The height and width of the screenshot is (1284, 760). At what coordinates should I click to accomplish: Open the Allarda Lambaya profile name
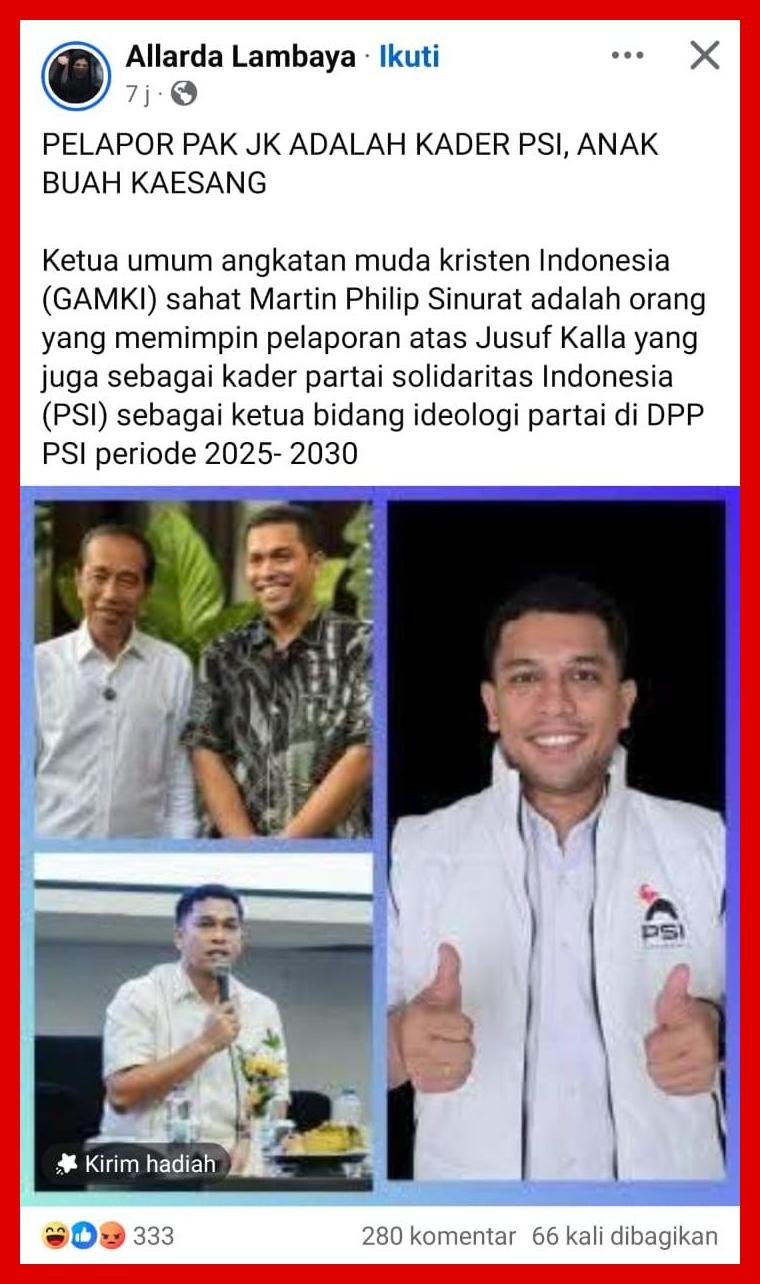pyautogui.click(x=240, y=57)
